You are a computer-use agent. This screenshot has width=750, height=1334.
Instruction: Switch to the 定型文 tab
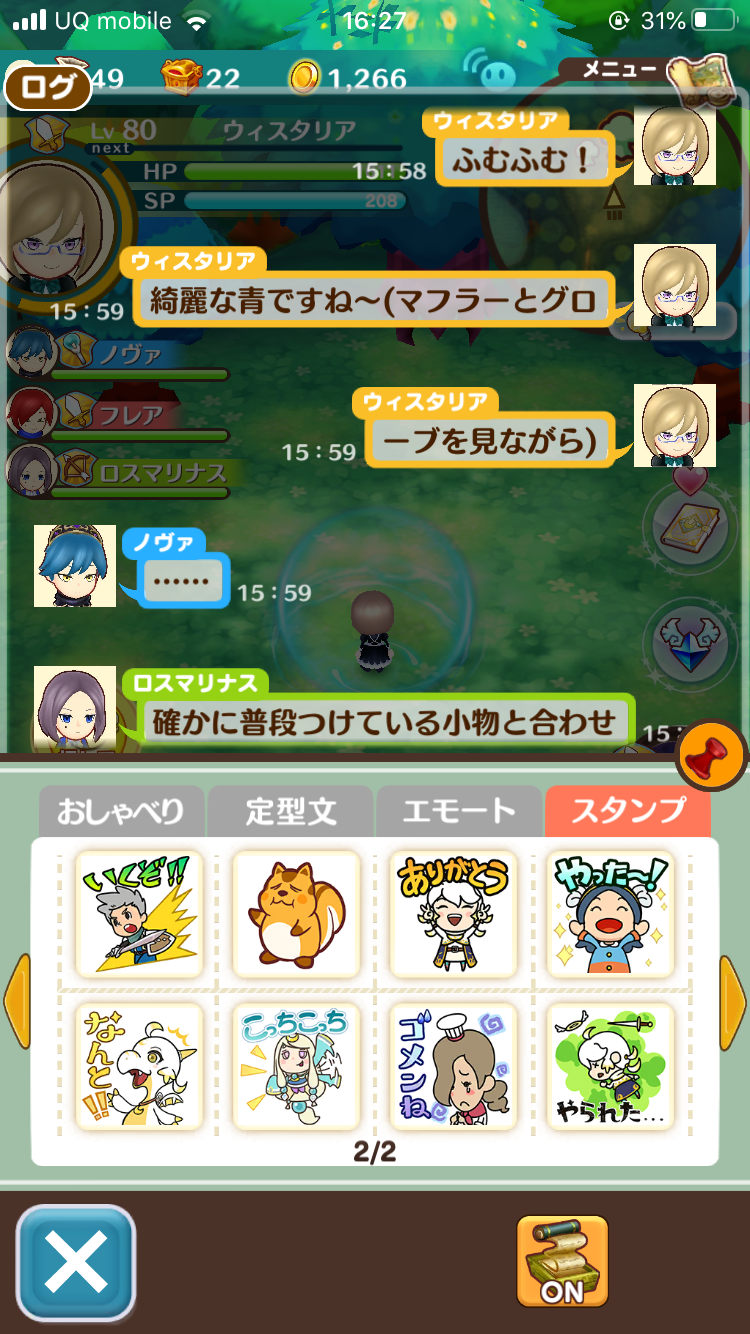(x=290, y=811)
